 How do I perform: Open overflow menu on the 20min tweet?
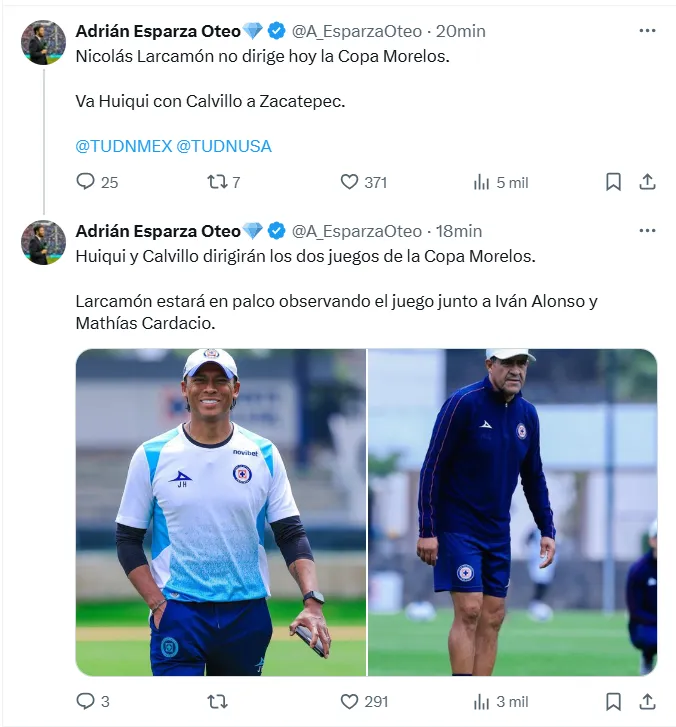pyautogui.click(x=647, y=31)
